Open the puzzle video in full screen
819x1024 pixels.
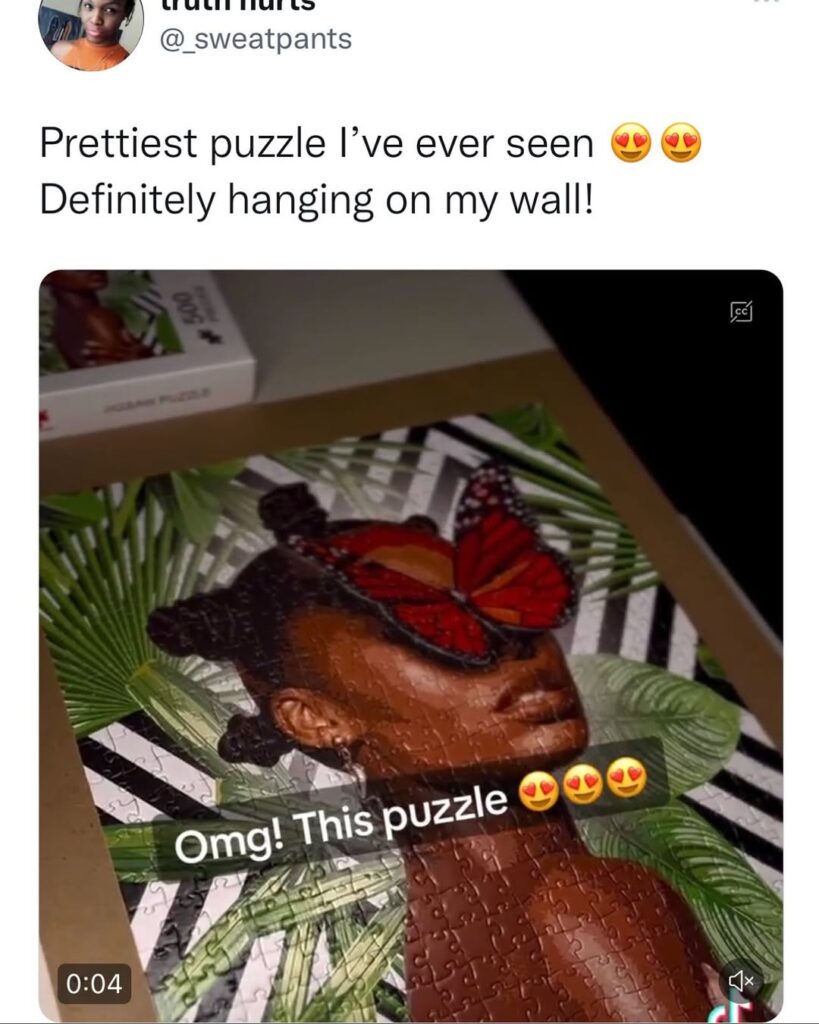pyautogui.click(x=410, y=640)
